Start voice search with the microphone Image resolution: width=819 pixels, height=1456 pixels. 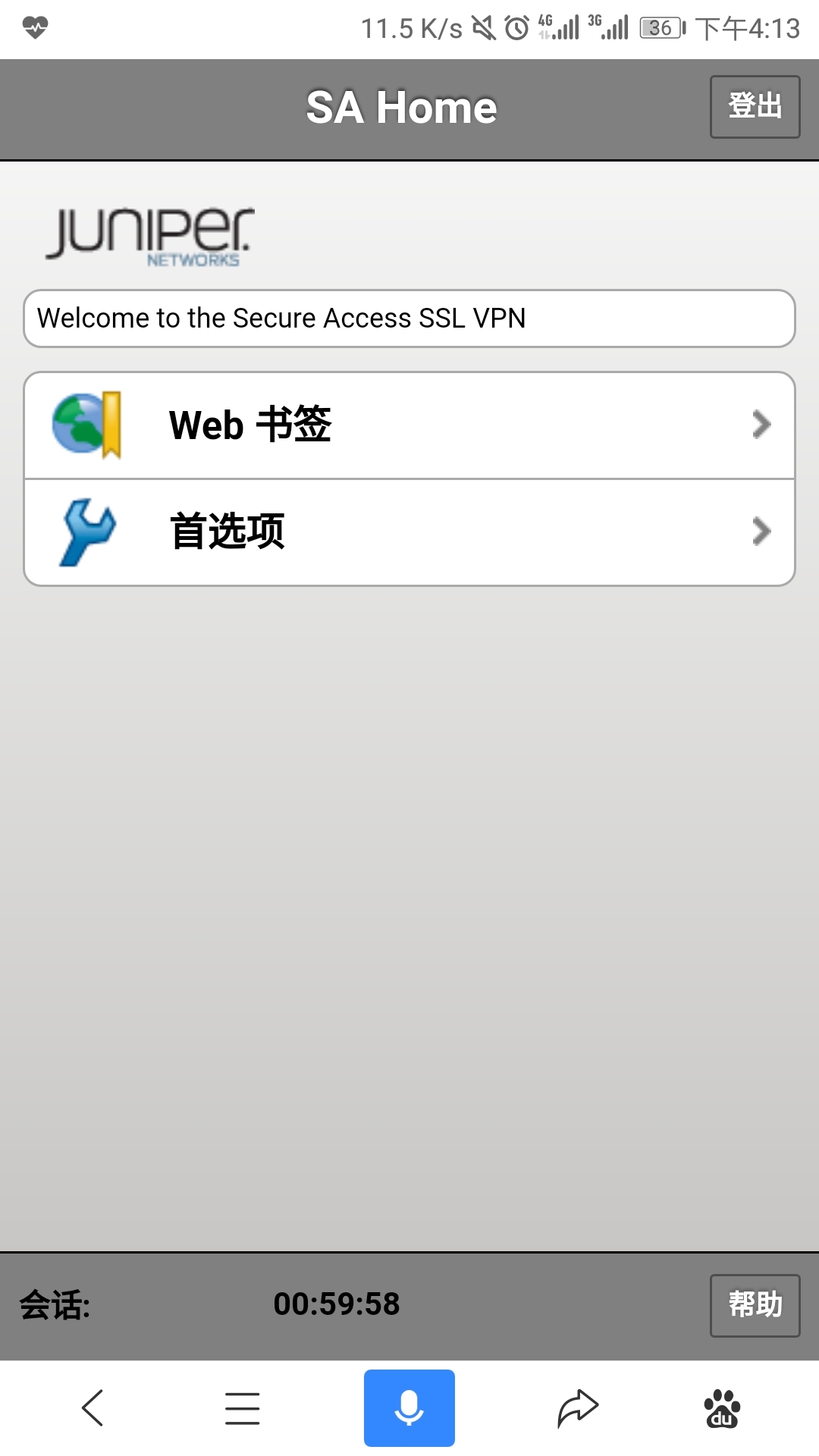point(409,1408)
